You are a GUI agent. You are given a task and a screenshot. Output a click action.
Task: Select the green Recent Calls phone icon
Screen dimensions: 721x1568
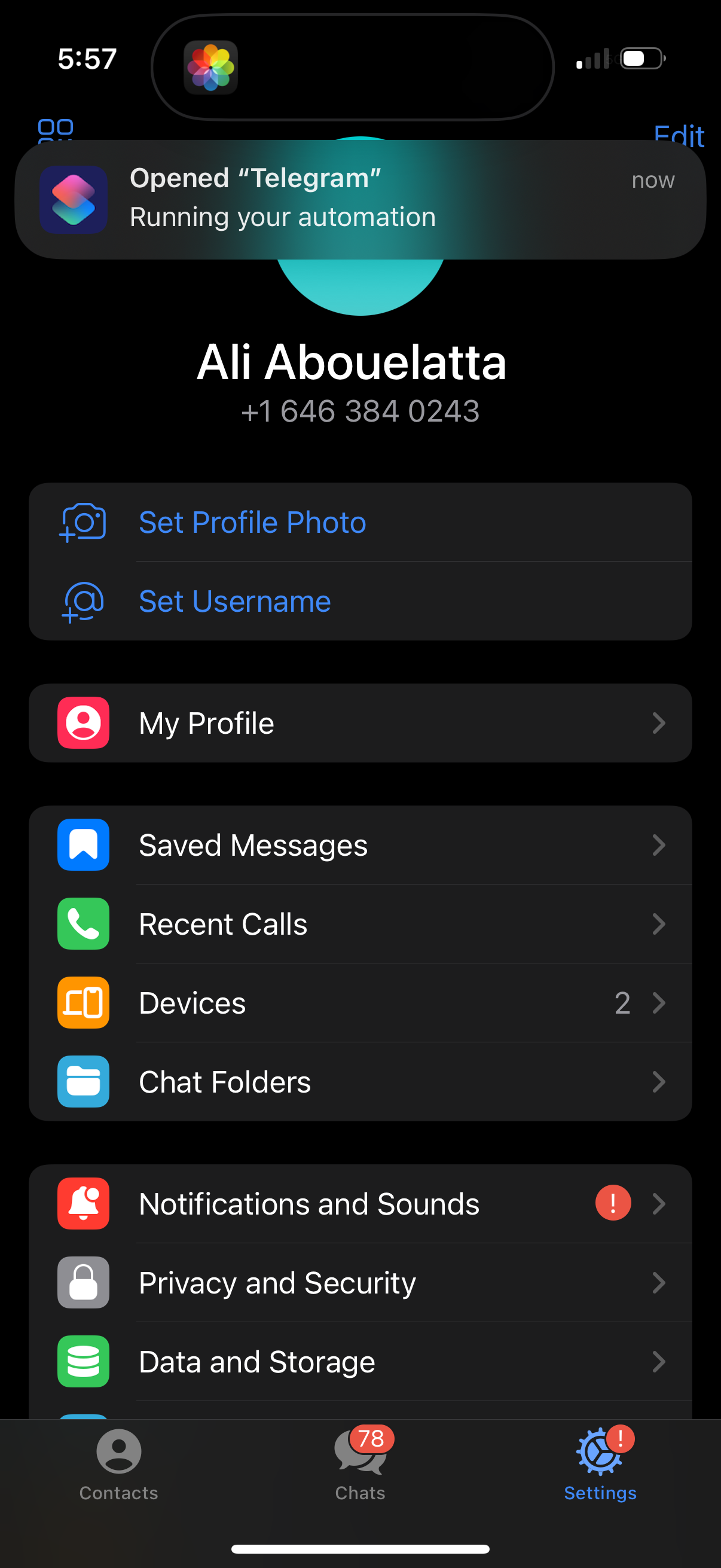click(x=83, y=924)
